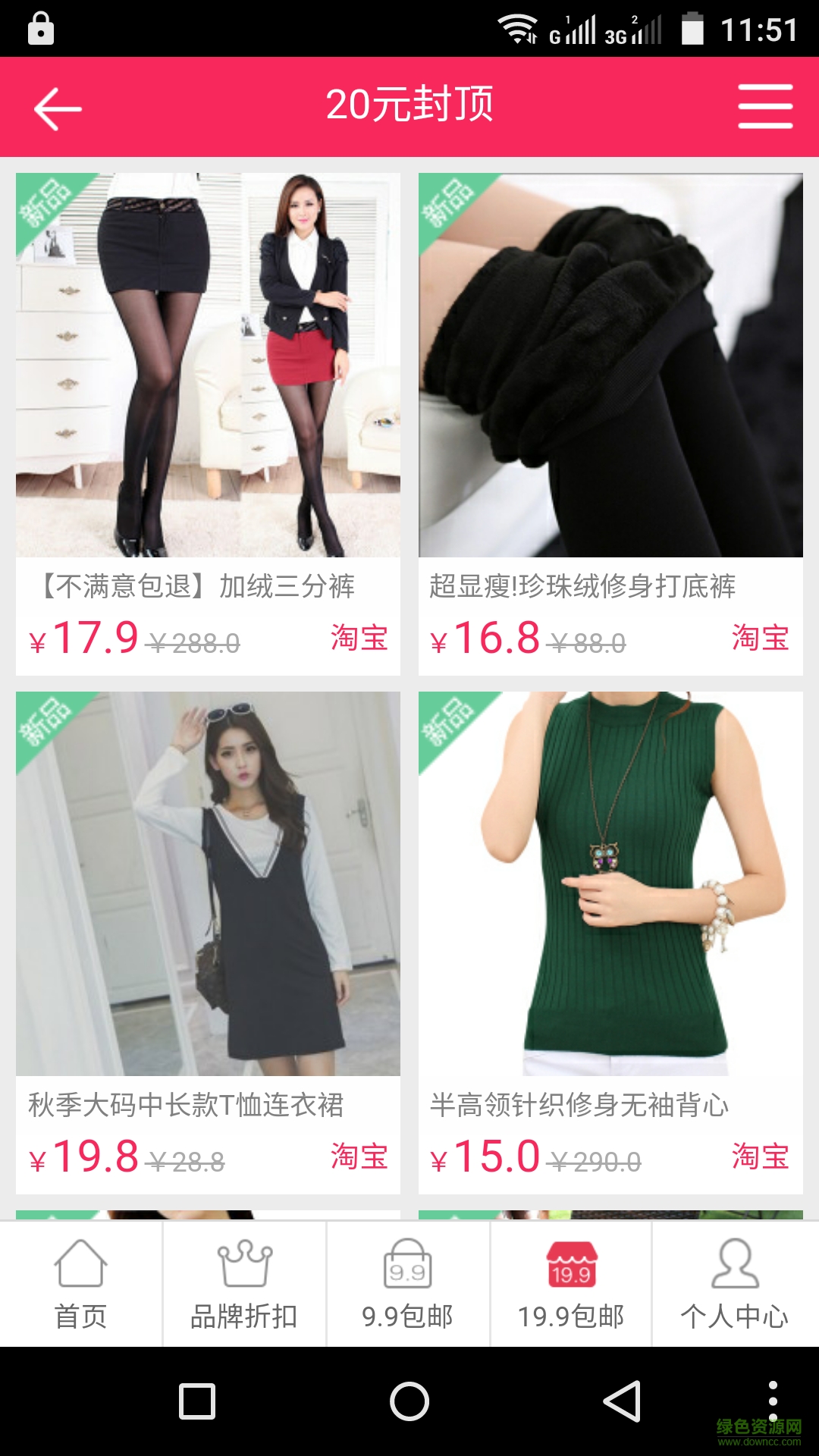This screenshot has height=1456, width=819.
Task: View the 秋季大码中长款T恤连衣裙 item
Action: 208,942
